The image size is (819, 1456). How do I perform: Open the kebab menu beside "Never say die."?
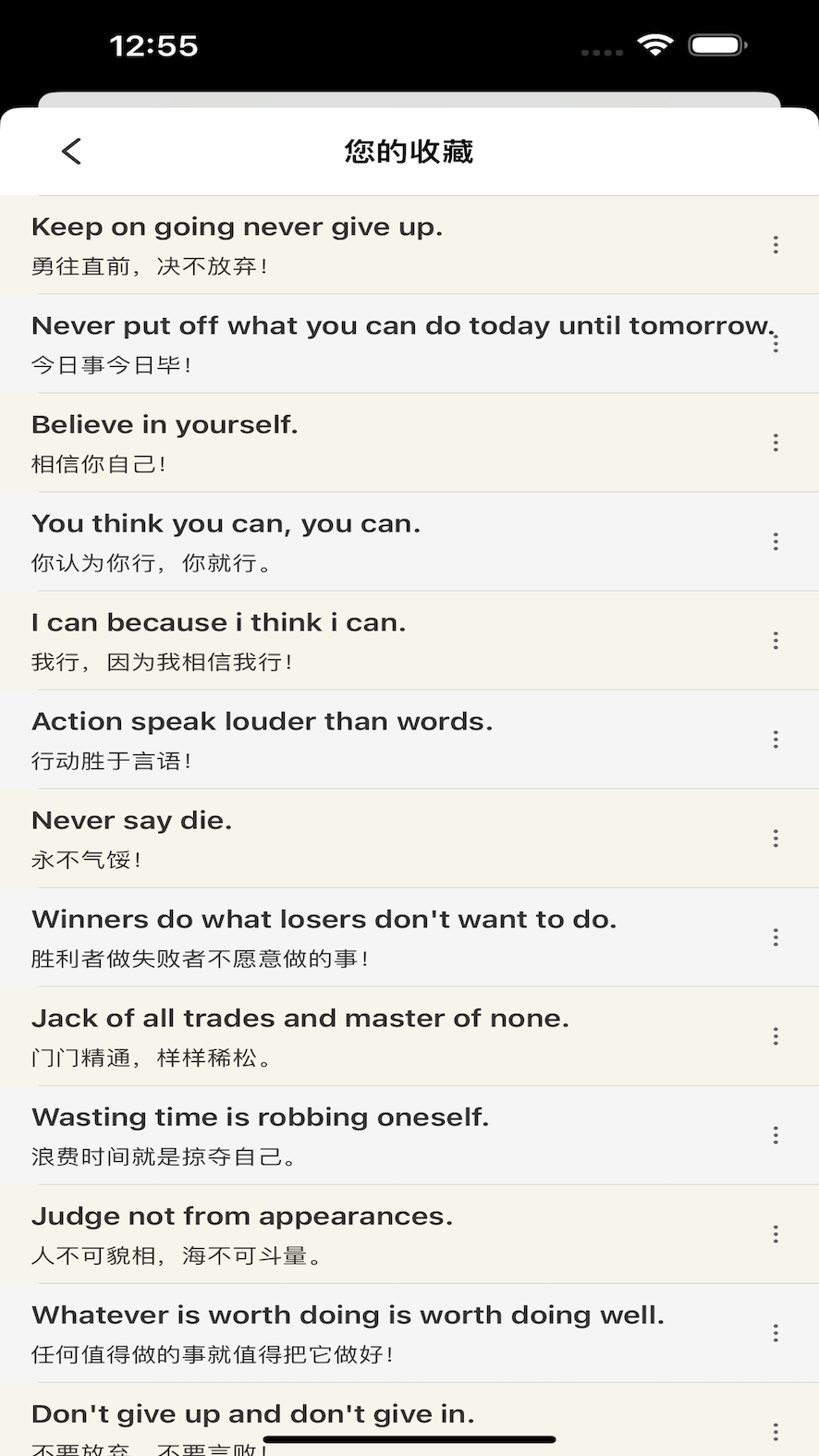tap(776, 838)
